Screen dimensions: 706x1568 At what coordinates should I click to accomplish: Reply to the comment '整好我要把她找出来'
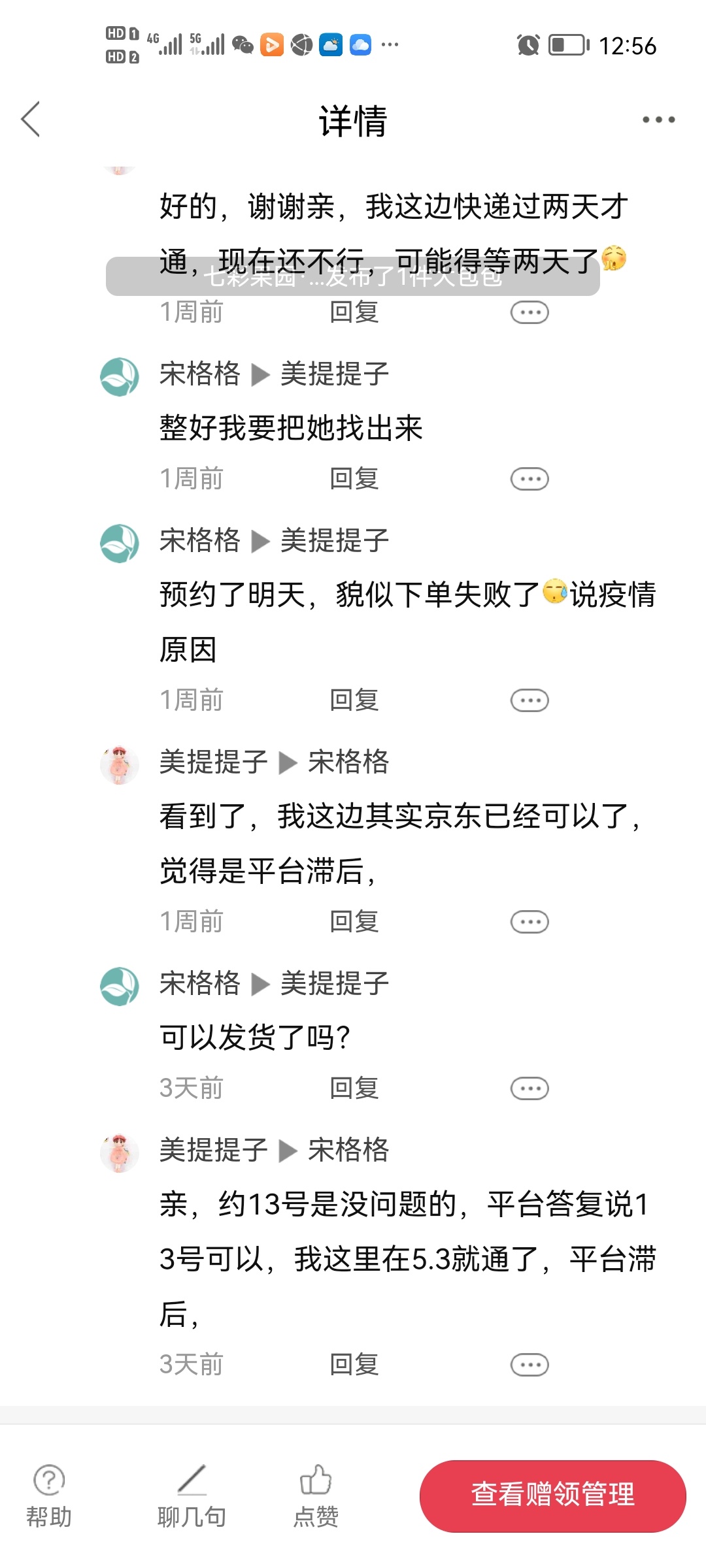tap(354, 479)
